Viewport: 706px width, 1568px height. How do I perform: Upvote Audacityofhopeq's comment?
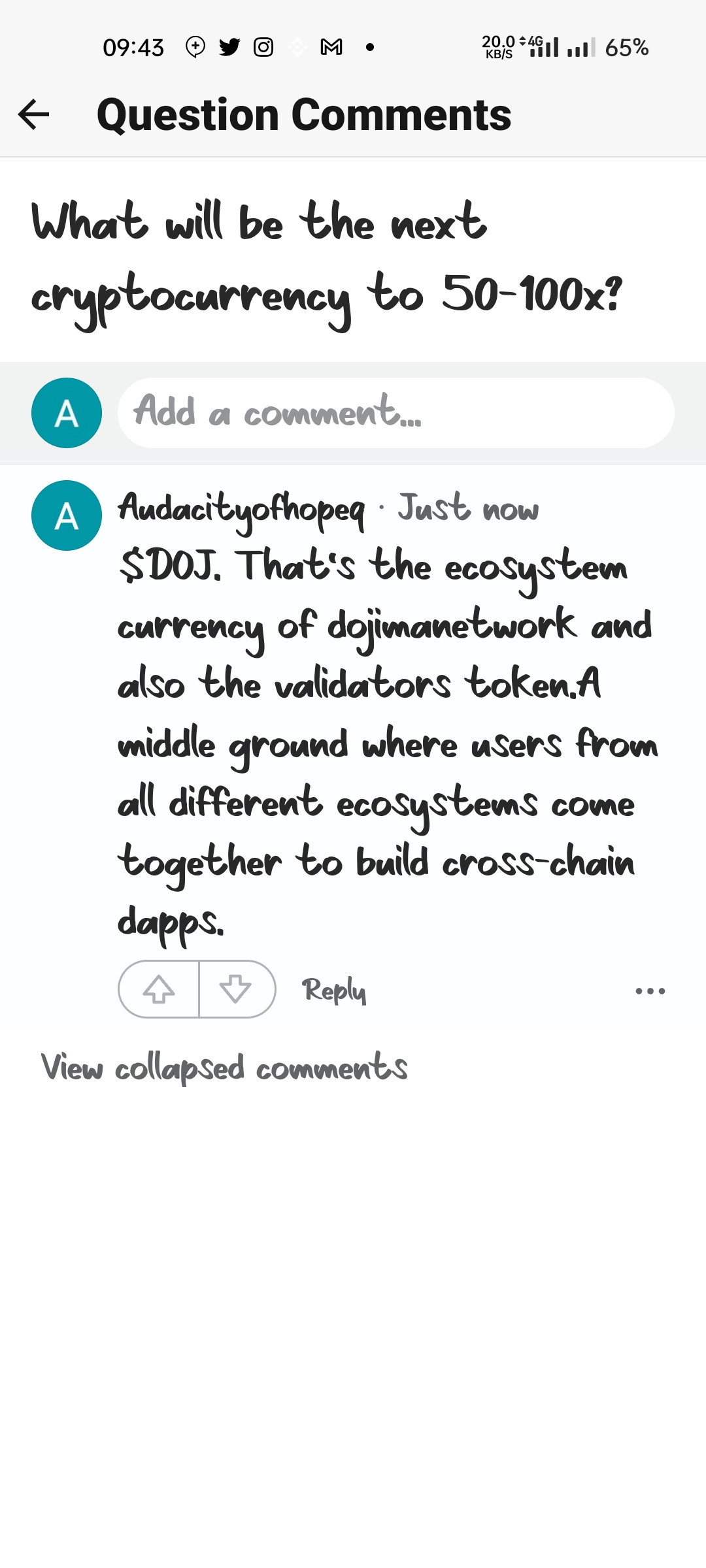[159, 989]
